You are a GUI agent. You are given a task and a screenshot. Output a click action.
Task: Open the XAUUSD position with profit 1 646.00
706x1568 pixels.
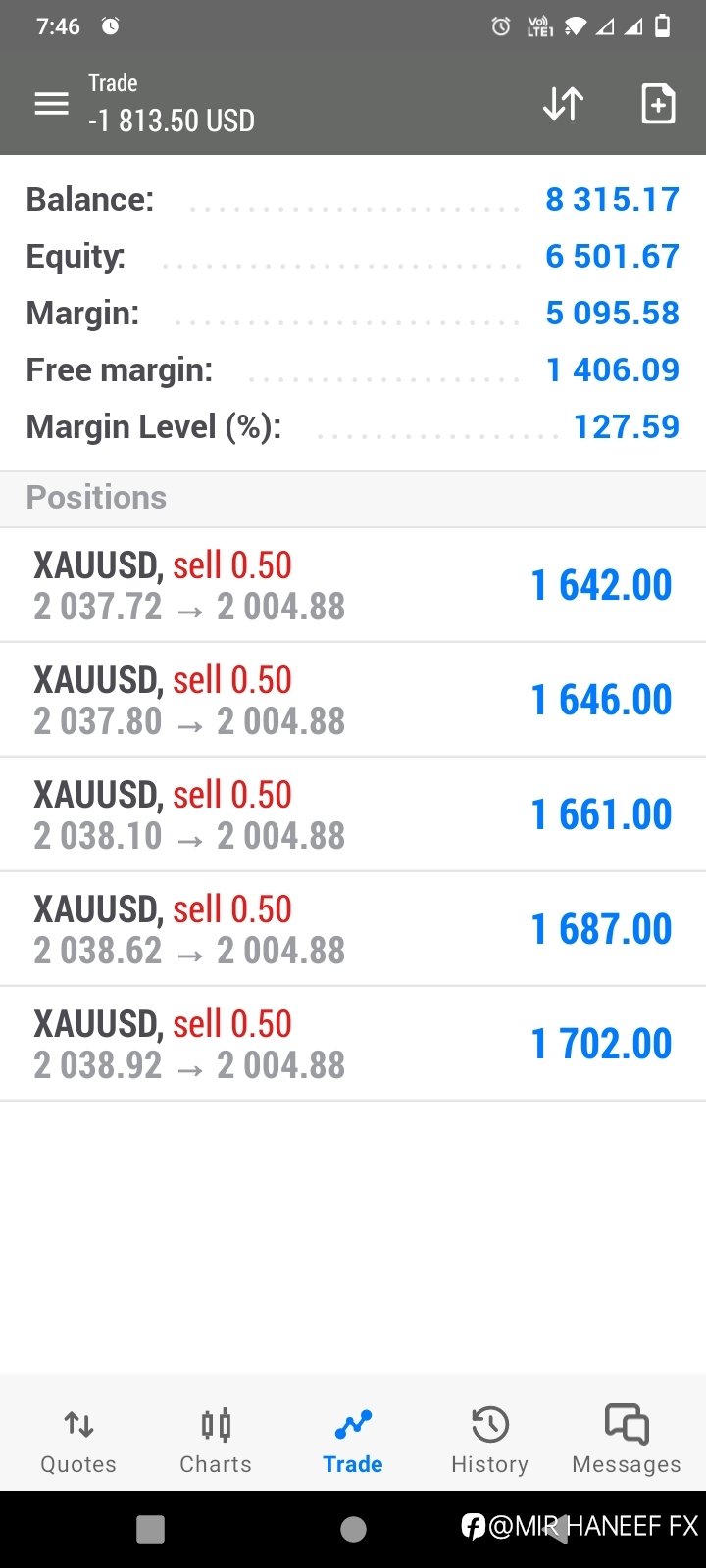click(x=353, y=700)
